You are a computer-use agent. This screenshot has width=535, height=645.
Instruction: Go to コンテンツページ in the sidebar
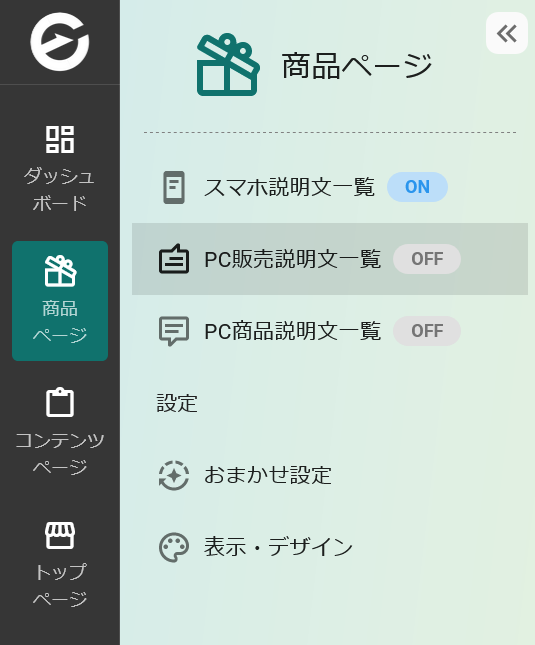point(60,432)
